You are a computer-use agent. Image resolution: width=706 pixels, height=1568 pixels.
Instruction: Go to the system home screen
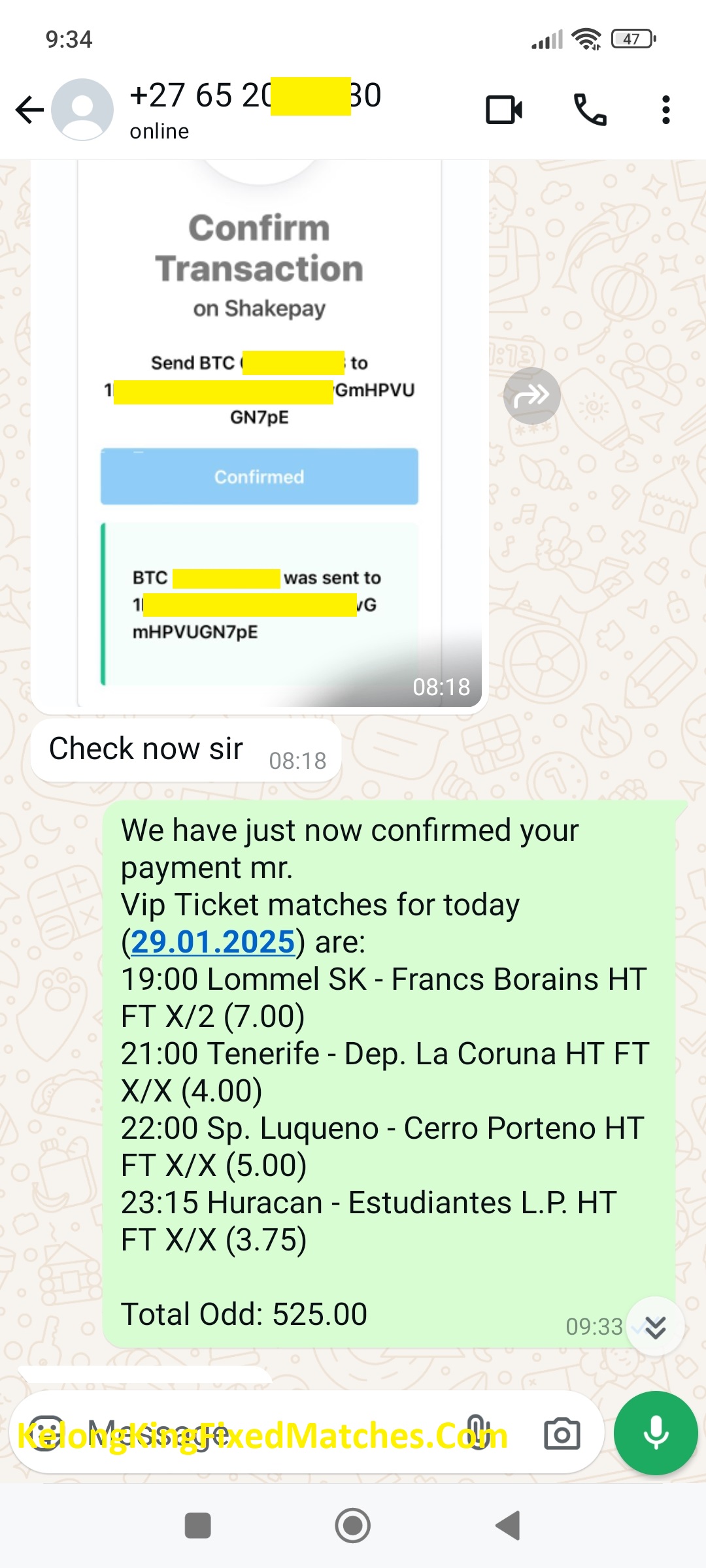(353, 1526)
